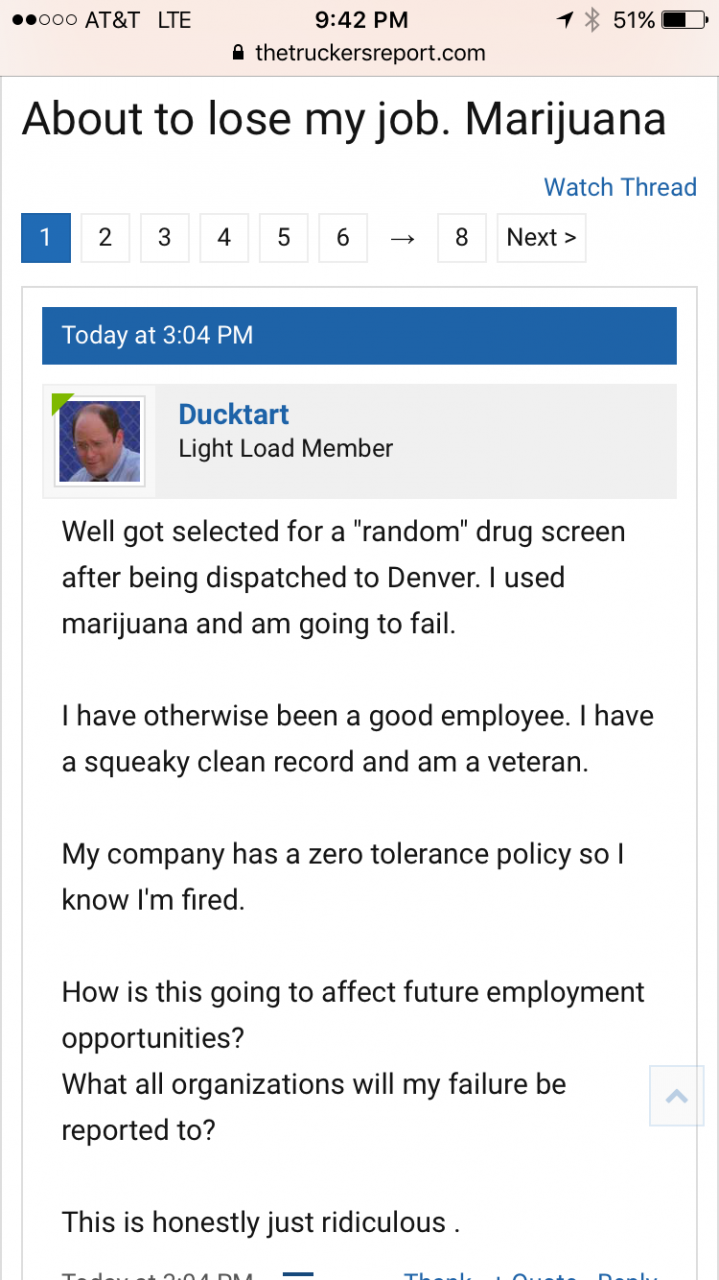This screenshot has width=719, height=1280.
Task: Select page 6 in pagination
Action: pyautogui.click(x=343, y=238)
